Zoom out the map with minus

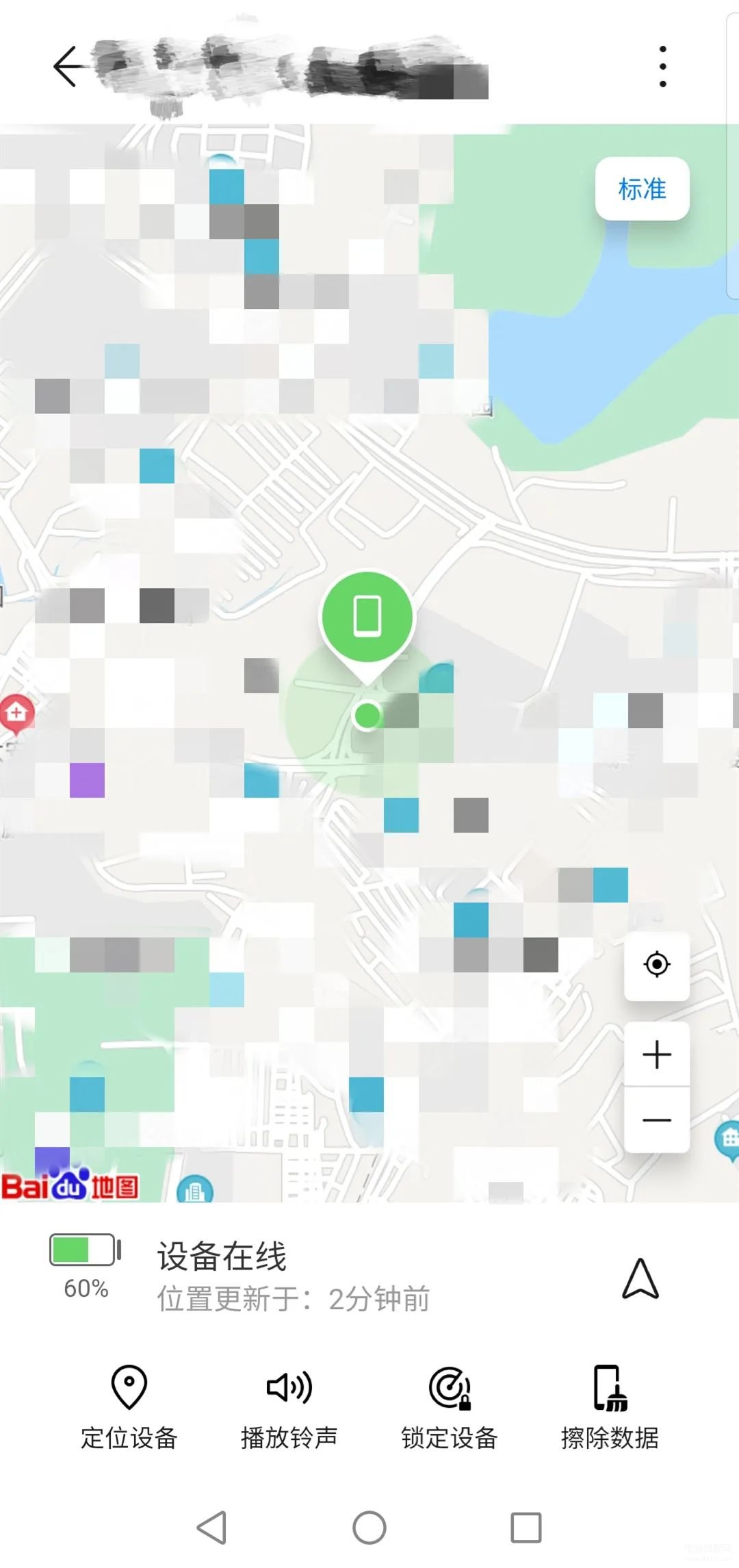pyautogui.click(x=657, y=1120)
